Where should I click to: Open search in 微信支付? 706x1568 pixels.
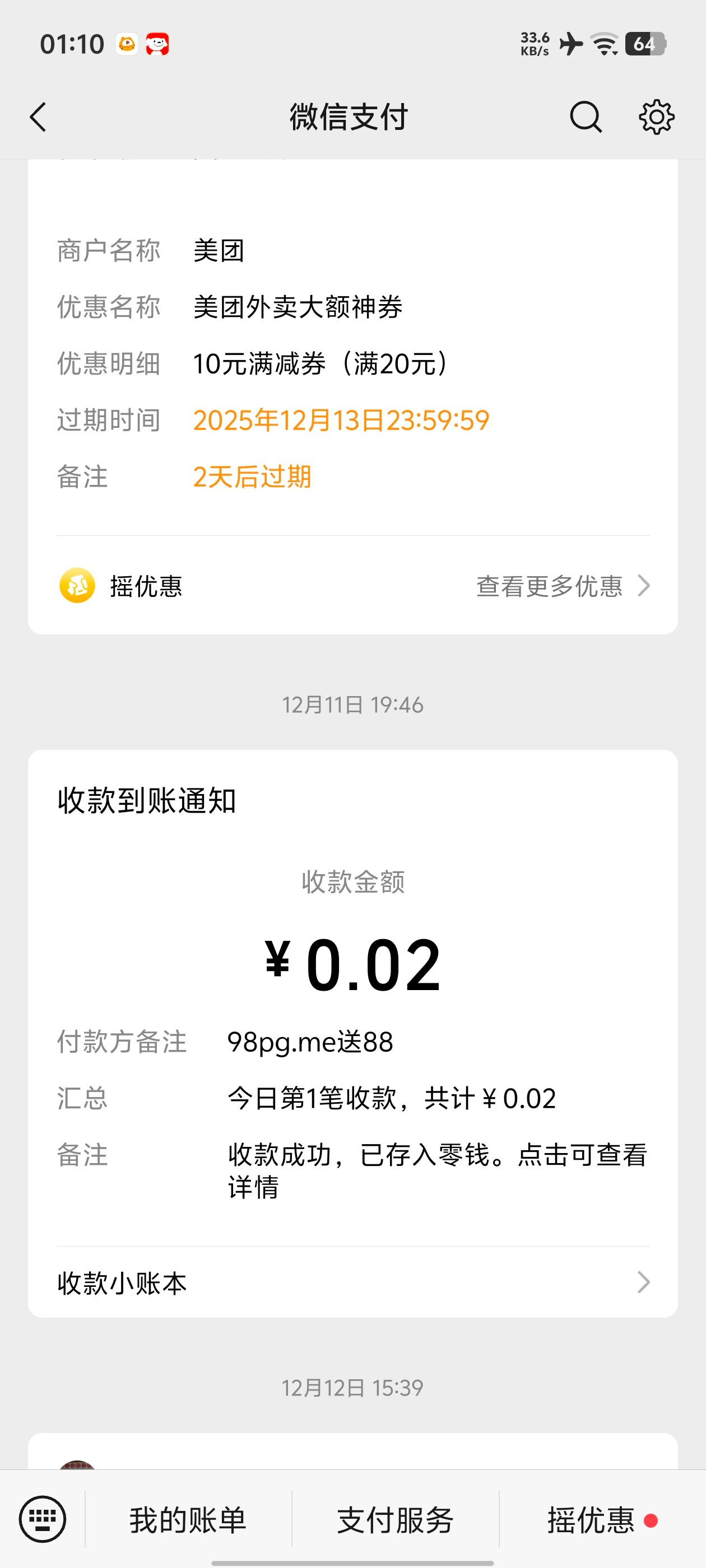[x=586, y=116]
